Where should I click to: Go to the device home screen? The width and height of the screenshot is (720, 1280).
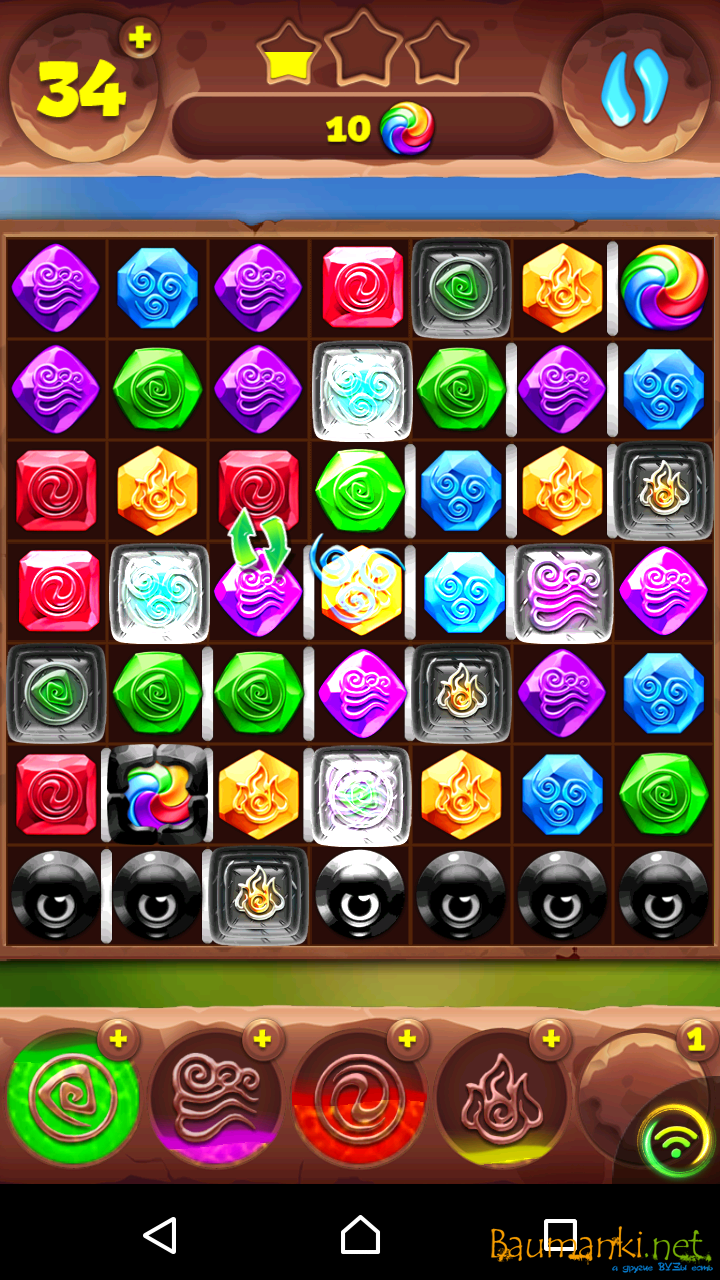(x=360, y=1236)
